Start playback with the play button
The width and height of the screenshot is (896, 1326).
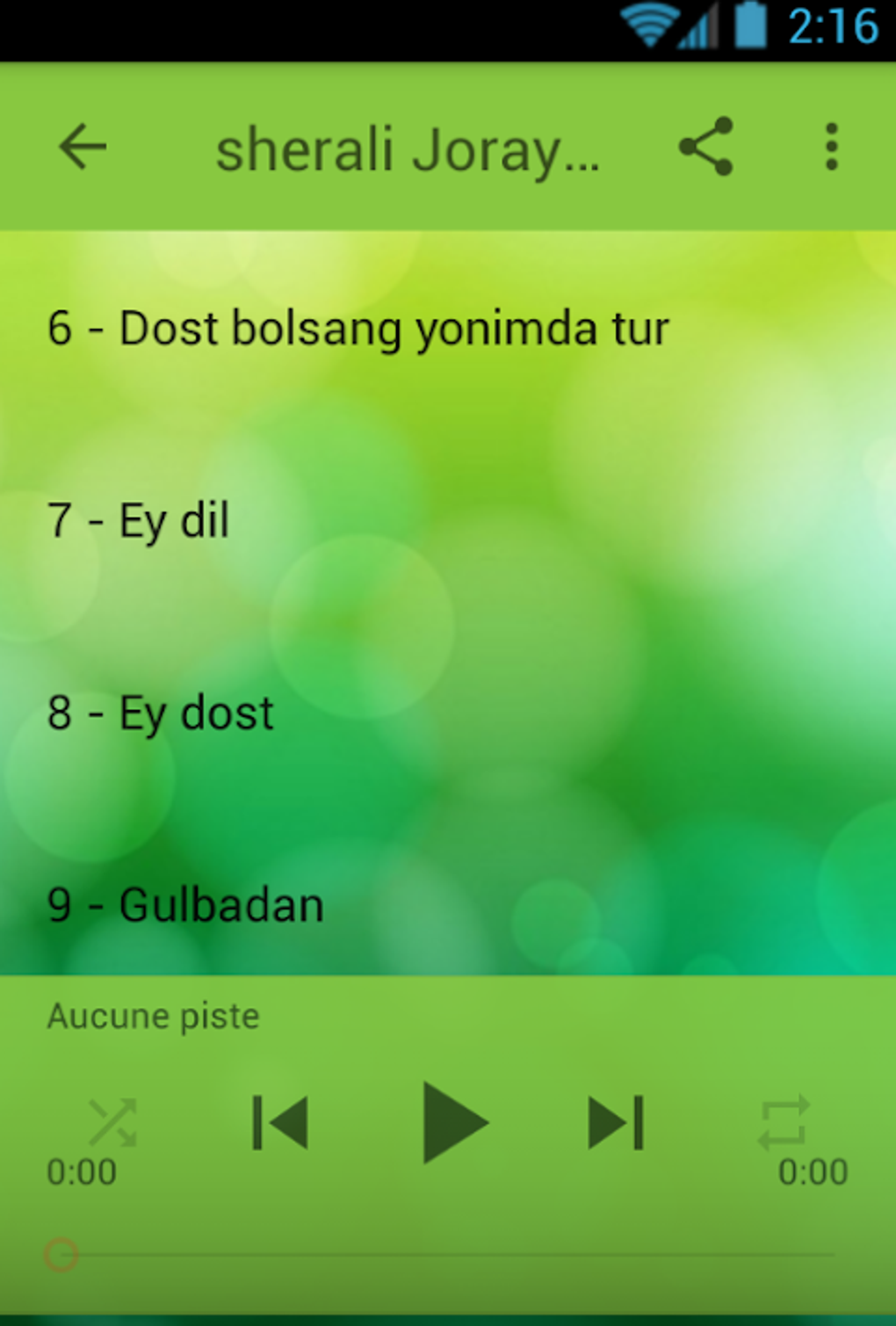[x=453, y=1122]
